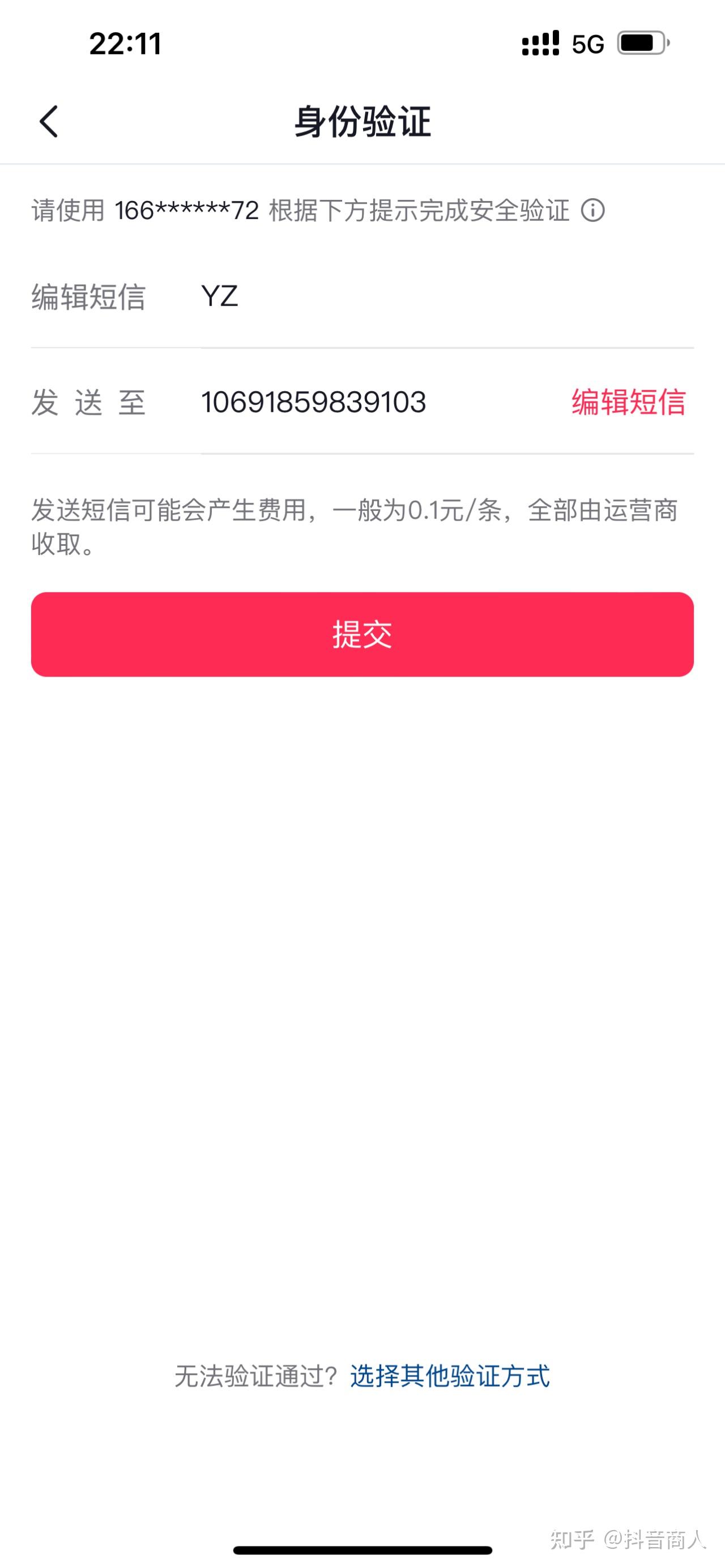Open the info icon beside 完成安全验证

click(592, 211)
